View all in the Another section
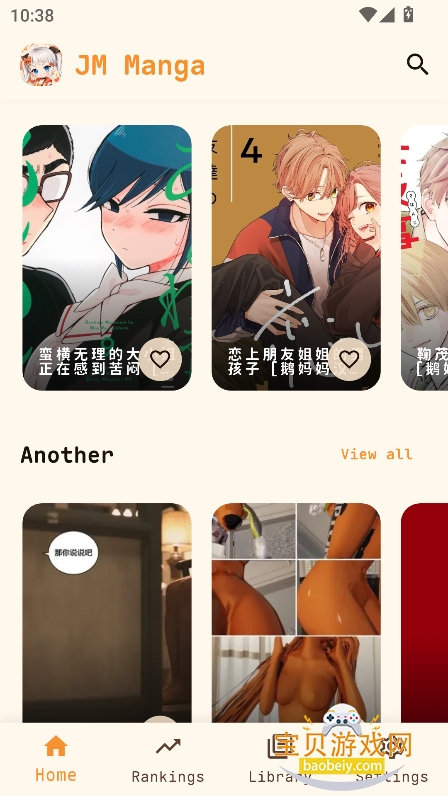The width and height of the screenshot is (448, 796). [x=376, y=454]
